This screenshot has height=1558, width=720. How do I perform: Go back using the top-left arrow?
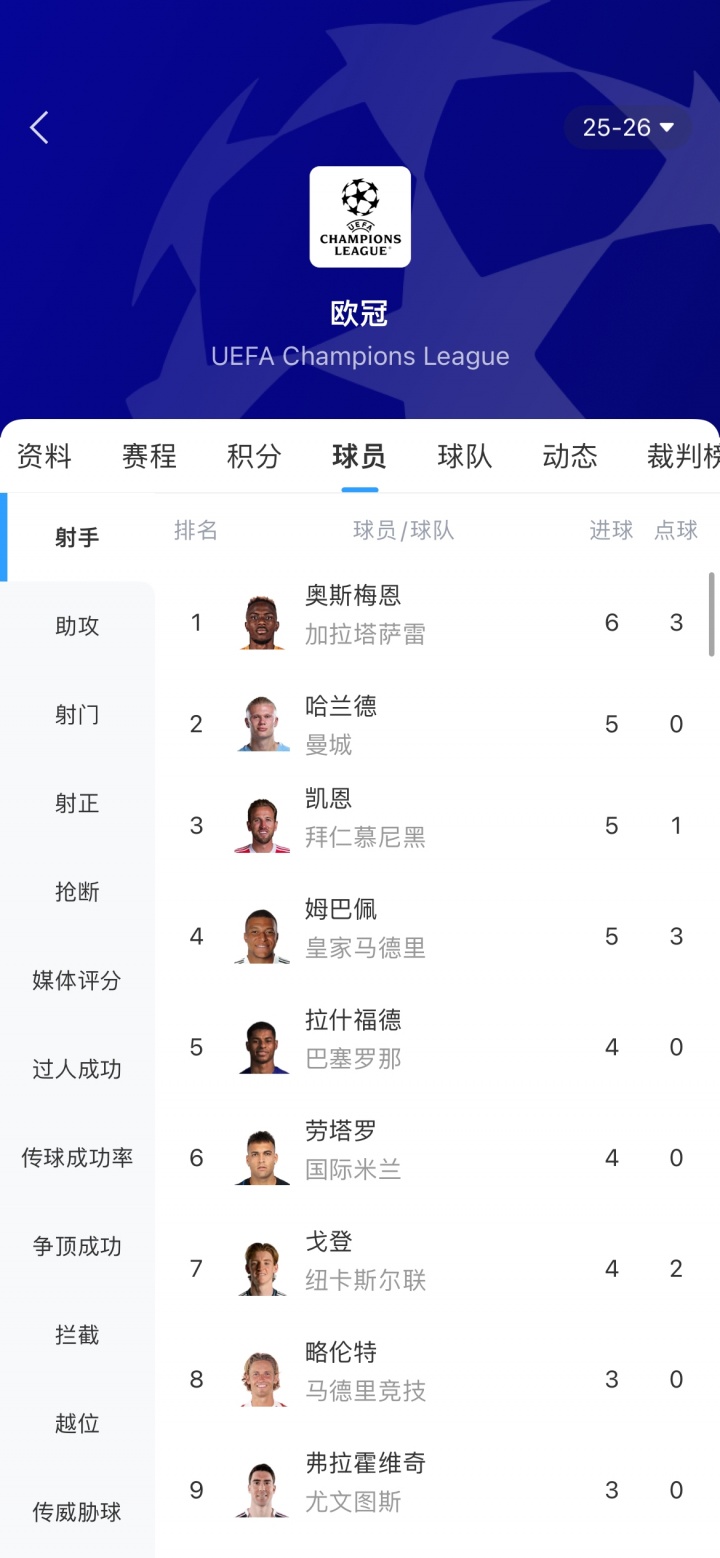(39, 128)
